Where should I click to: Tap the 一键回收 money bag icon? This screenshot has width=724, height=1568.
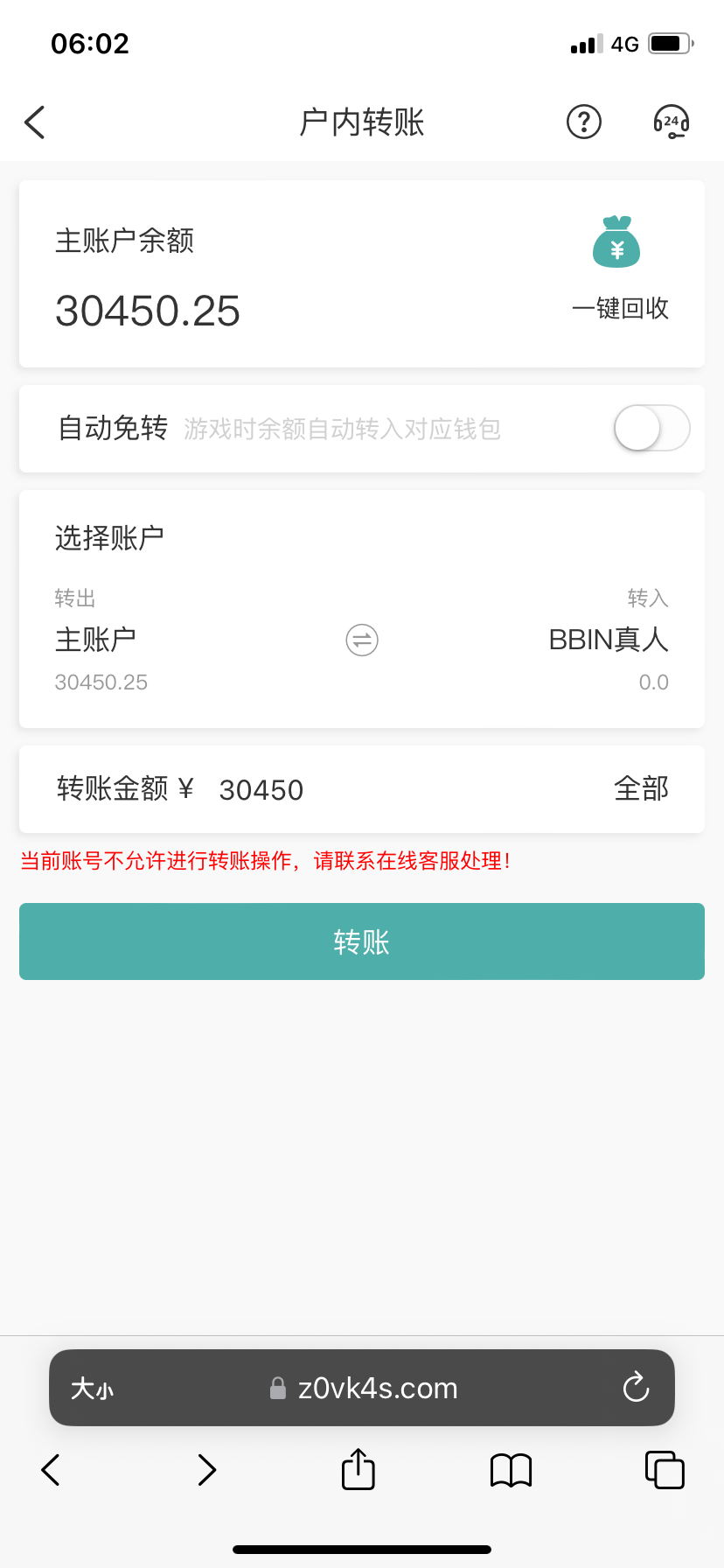617,243
